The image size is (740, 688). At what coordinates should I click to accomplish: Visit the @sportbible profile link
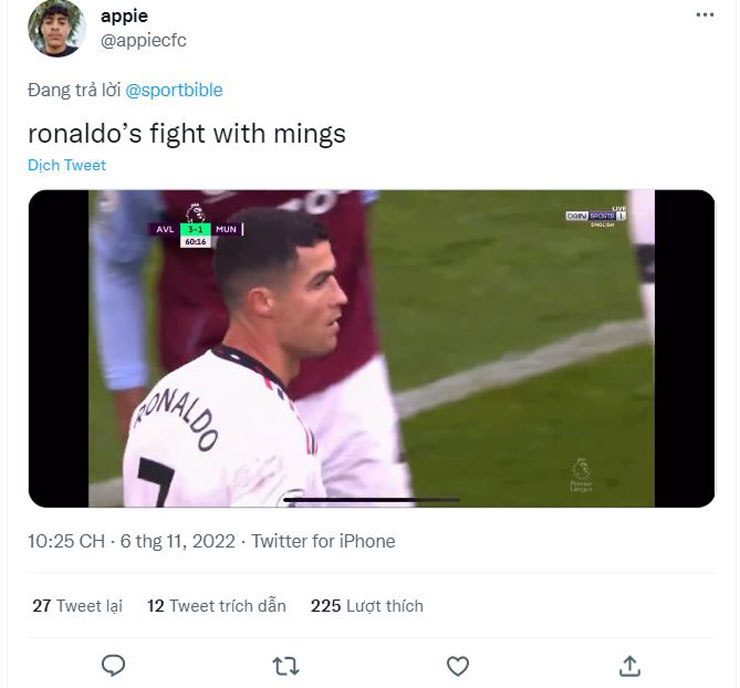174,90
